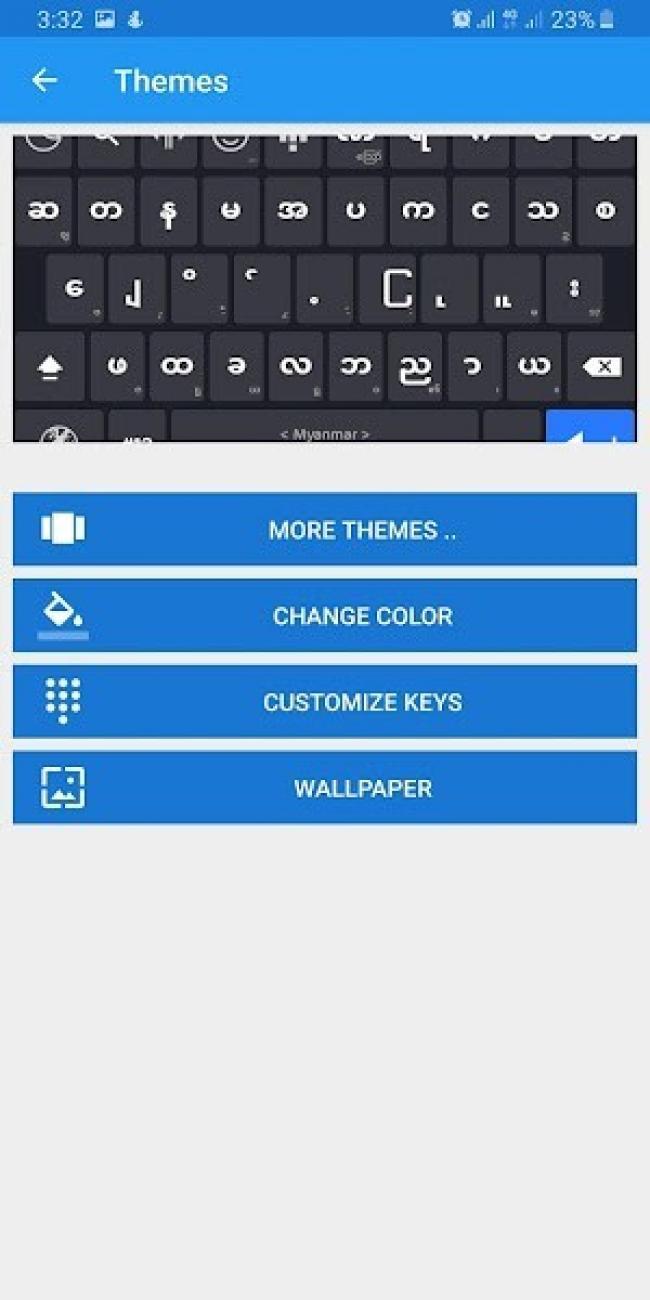Go back from Themes screen
The height and width of the screenshot is (1300, 650).
(45, 81)
